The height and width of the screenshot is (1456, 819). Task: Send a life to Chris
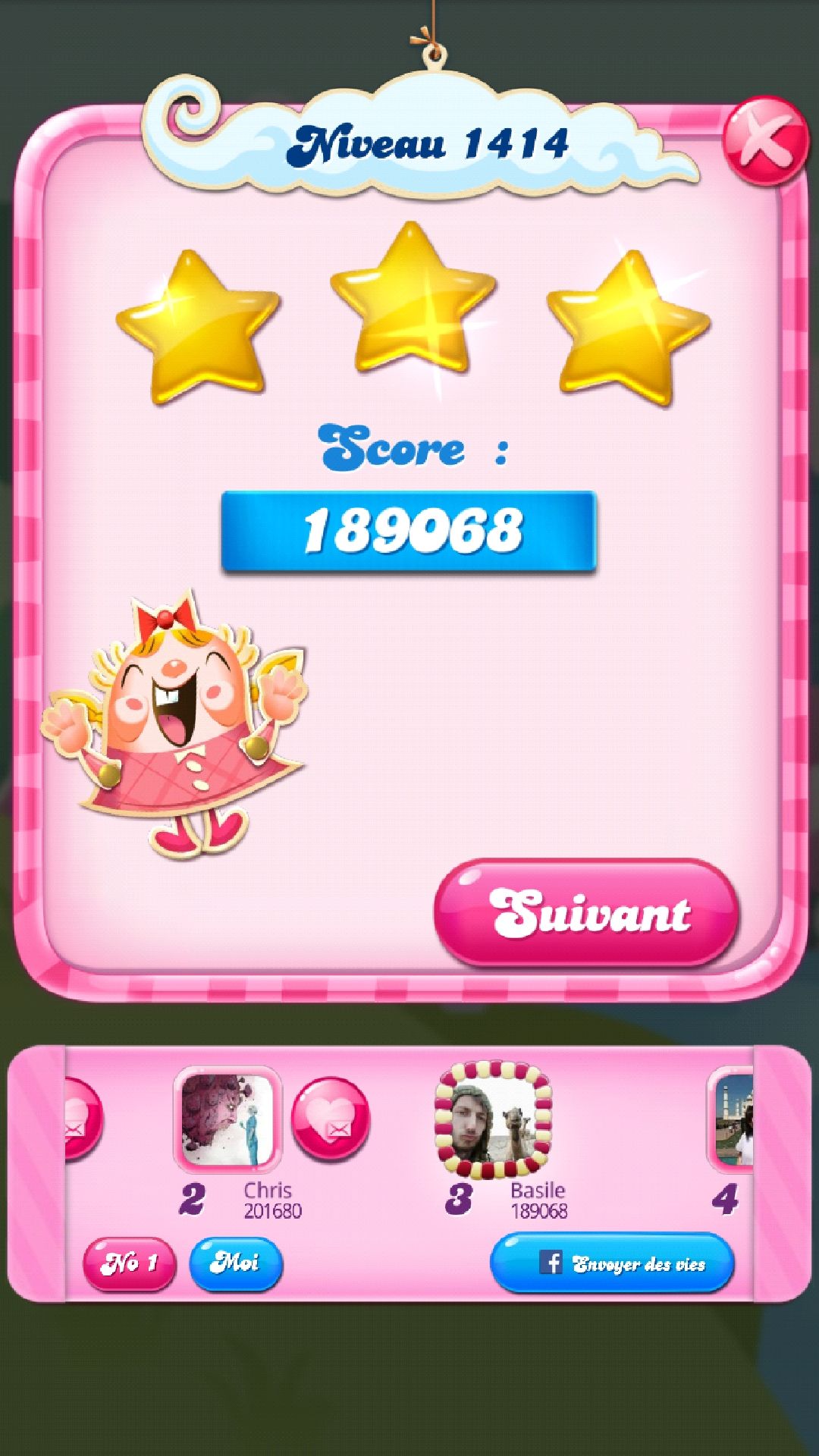[x=331, y=1120]
